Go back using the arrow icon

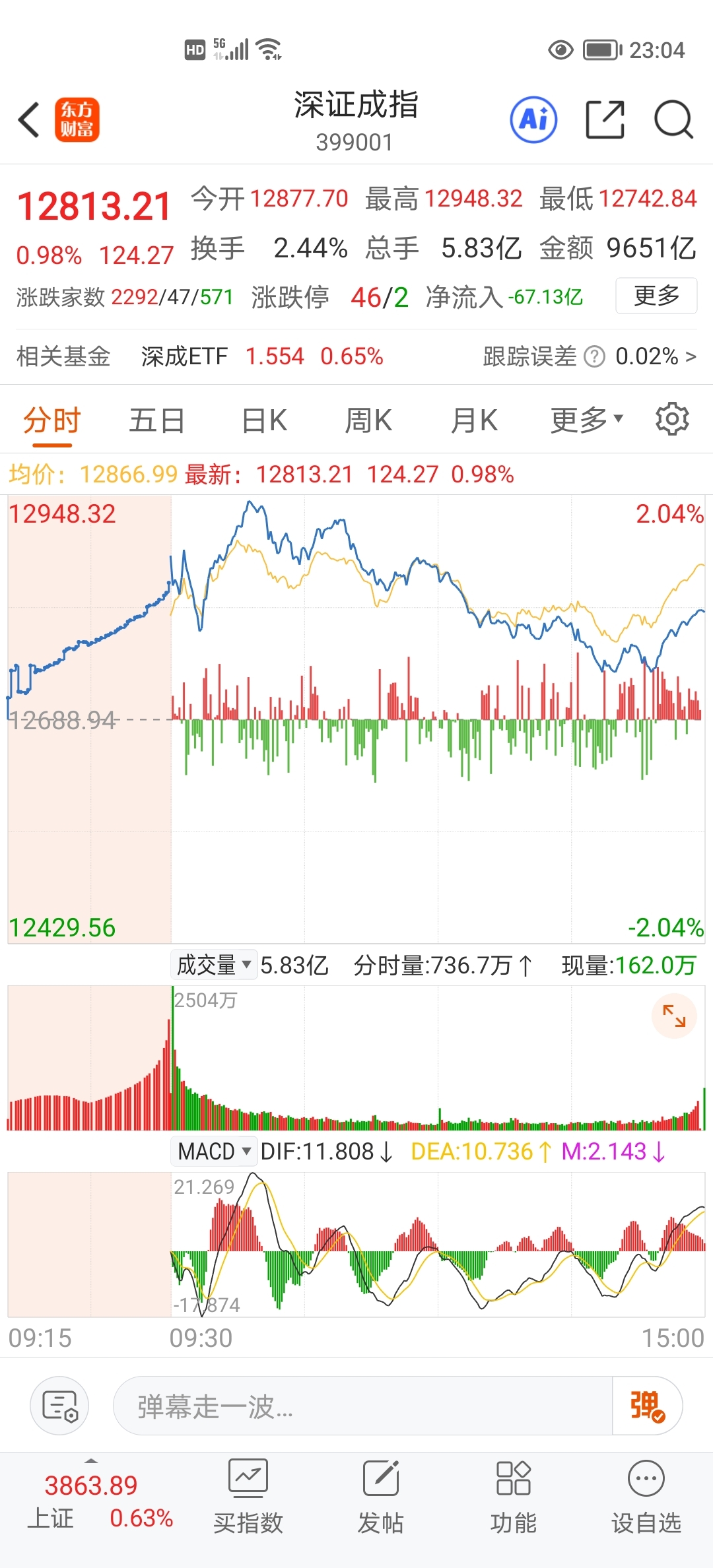pos(30,120)
